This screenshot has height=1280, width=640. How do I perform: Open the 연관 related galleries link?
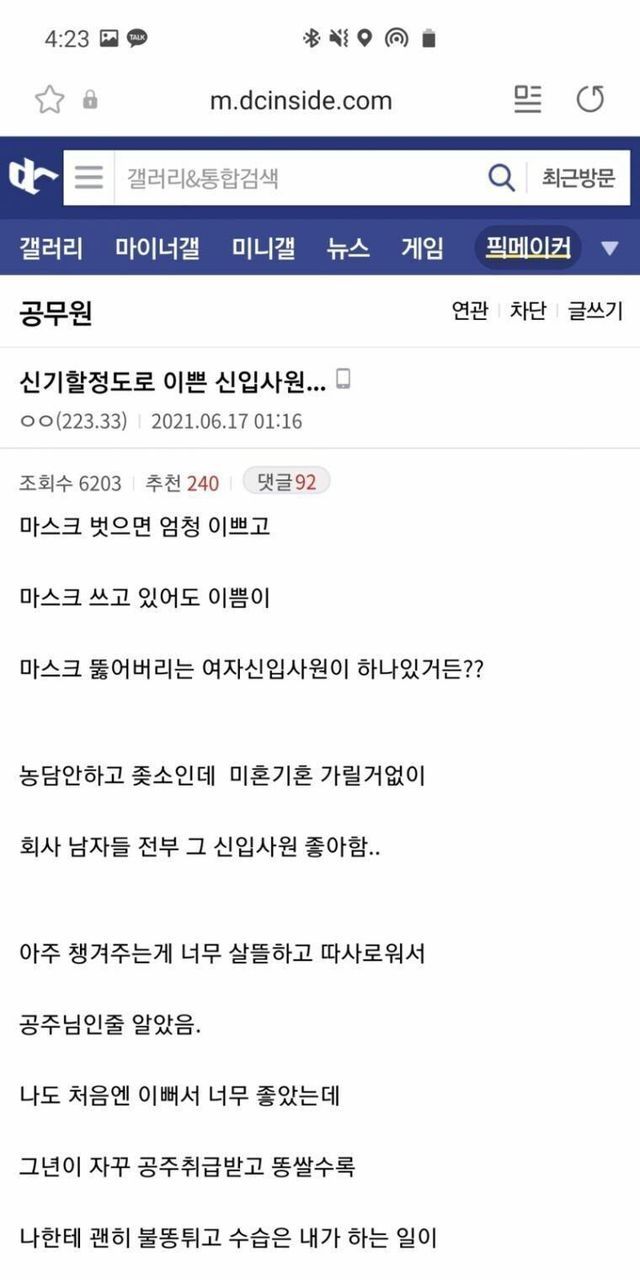[469, 311]
